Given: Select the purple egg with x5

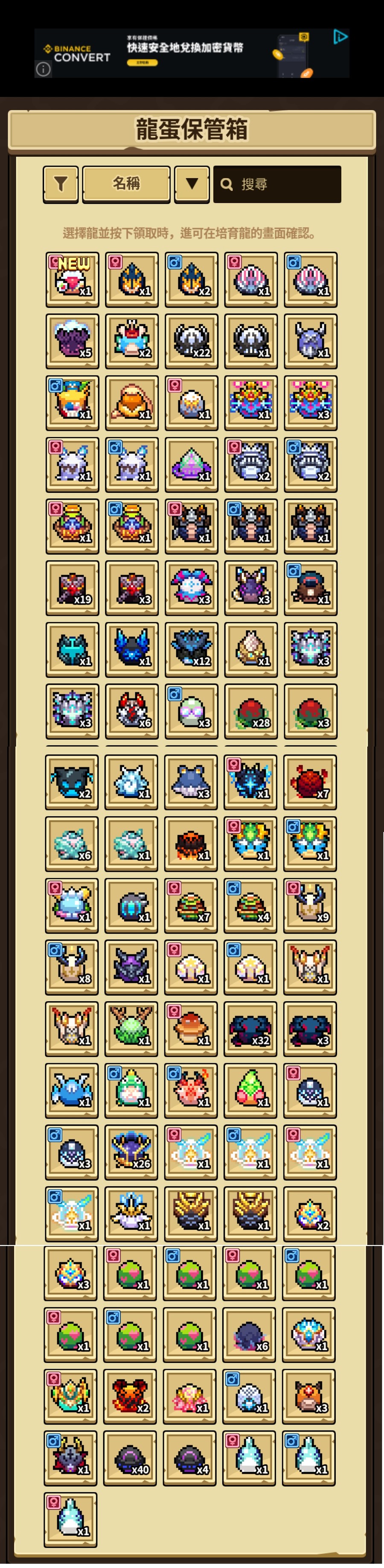Looking at the screenshot, I should coord(72,341).
